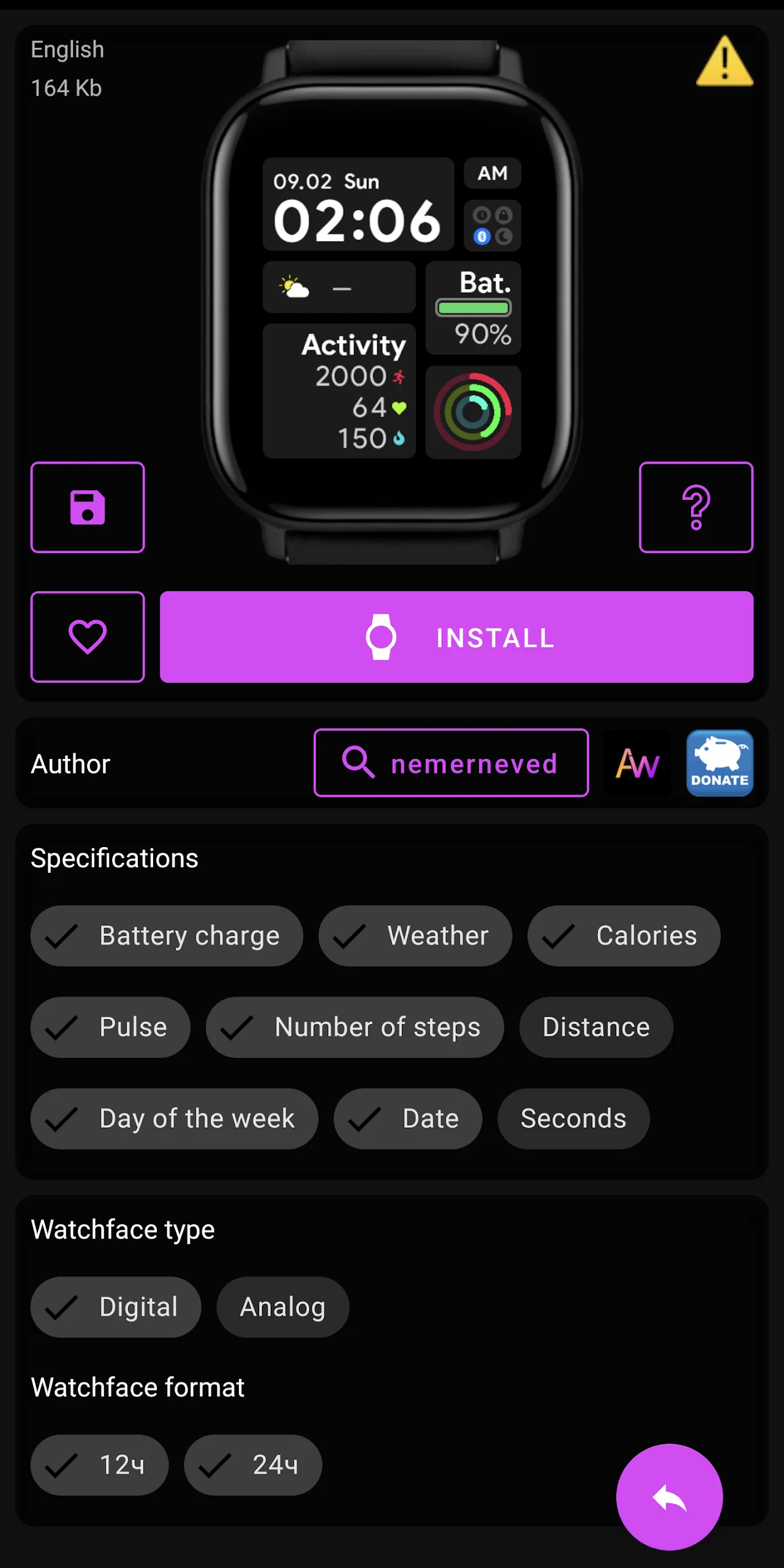Uncheck the 24ч format option
Screen dimensions: 784x1568
(x=253, y=1465)
